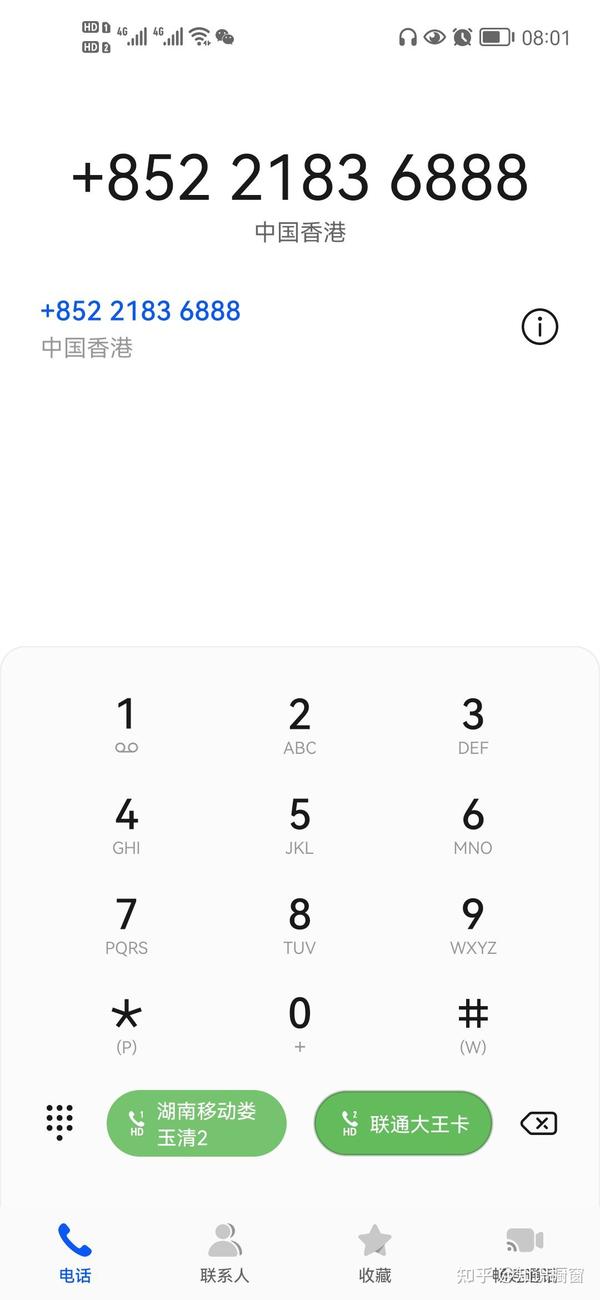Screen dimensions: 600x1300
Task: Delete the last digit with backspace
Action: point(539,1123)
